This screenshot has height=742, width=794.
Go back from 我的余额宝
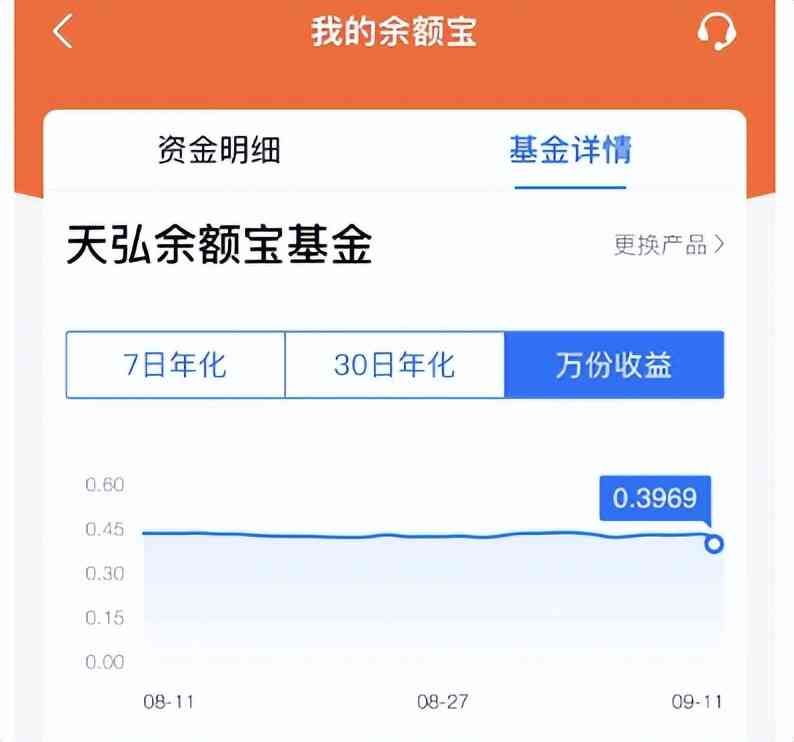(x=63, y=32)
